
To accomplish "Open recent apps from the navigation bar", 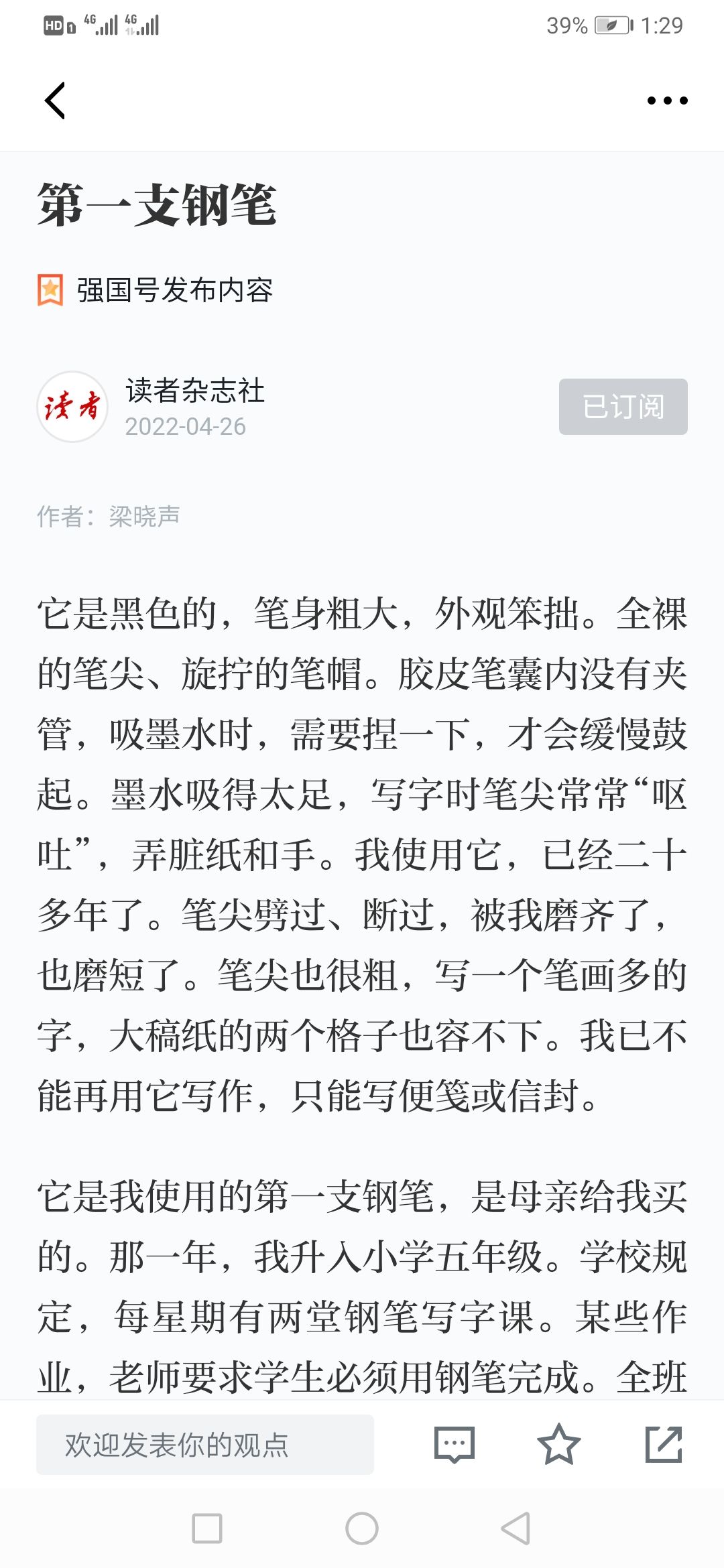I will (207, 1528).
